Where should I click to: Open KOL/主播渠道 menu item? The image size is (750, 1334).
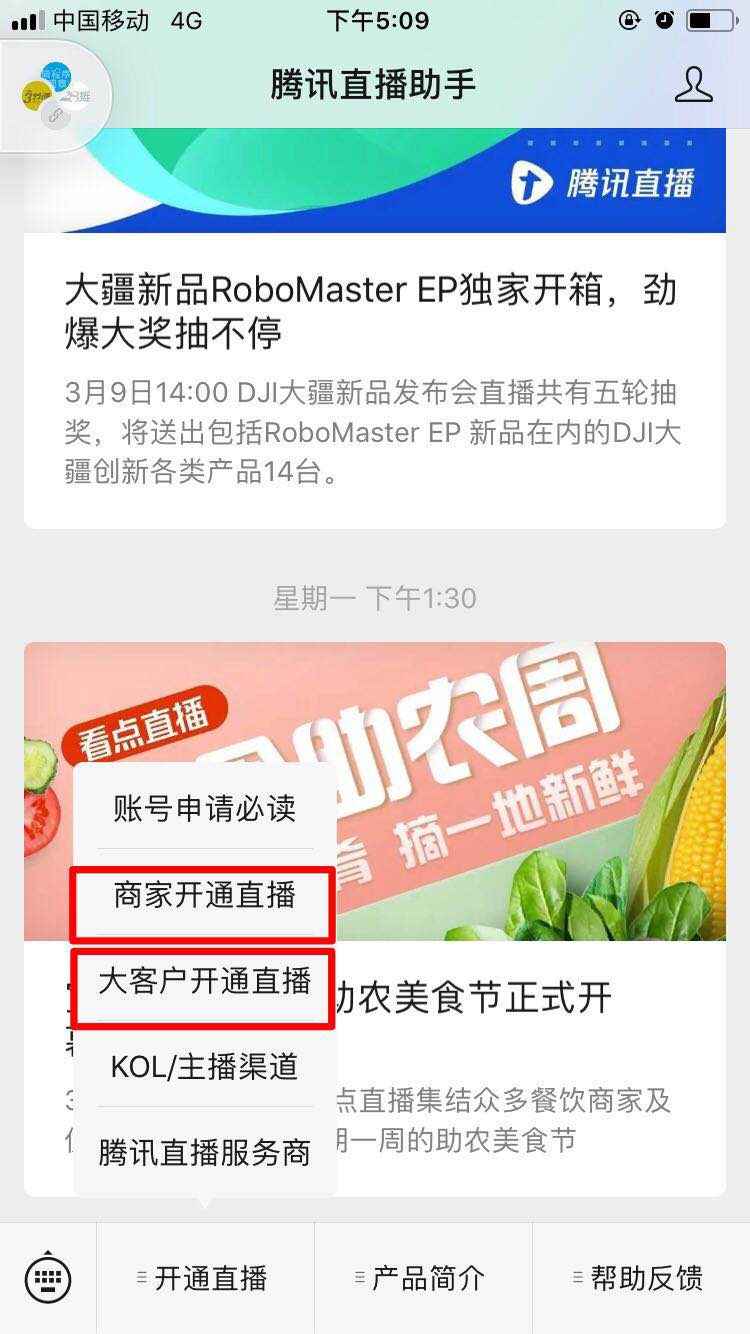pyautogui.click(x=204, y=1066)
